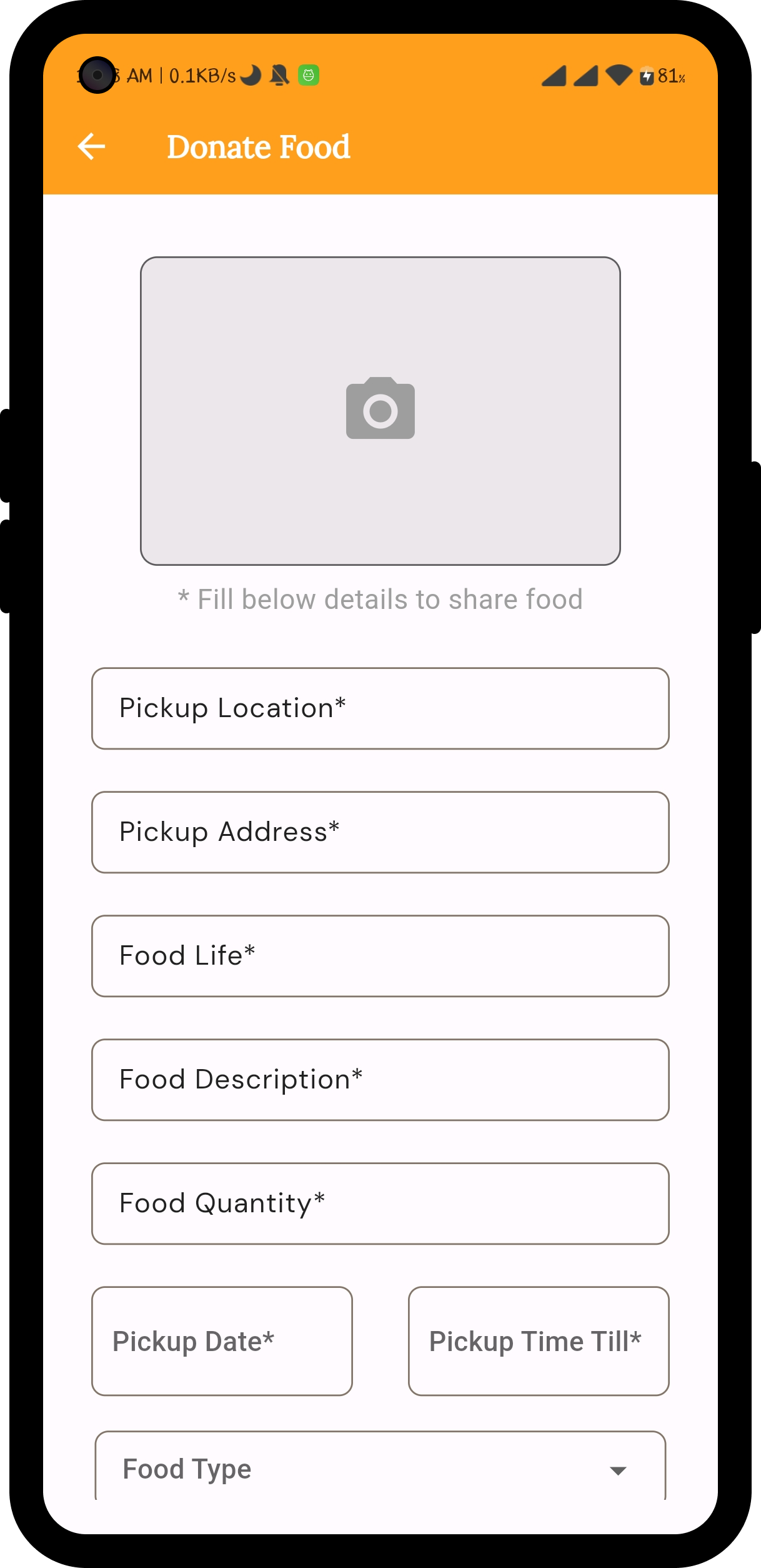This screenshot has height=1568, width=761.
Task: Focus the Pickup Location field
Action: [380, 708]
